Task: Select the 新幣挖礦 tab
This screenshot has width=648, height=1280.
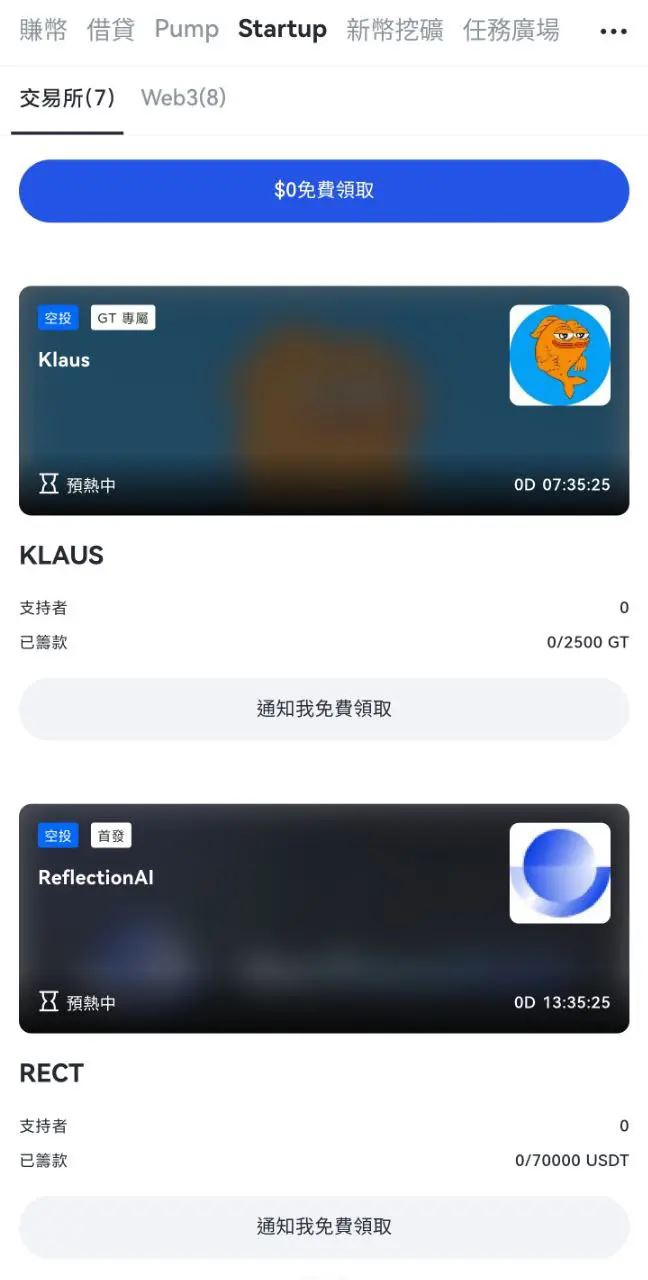Action: tap(394, 30)
